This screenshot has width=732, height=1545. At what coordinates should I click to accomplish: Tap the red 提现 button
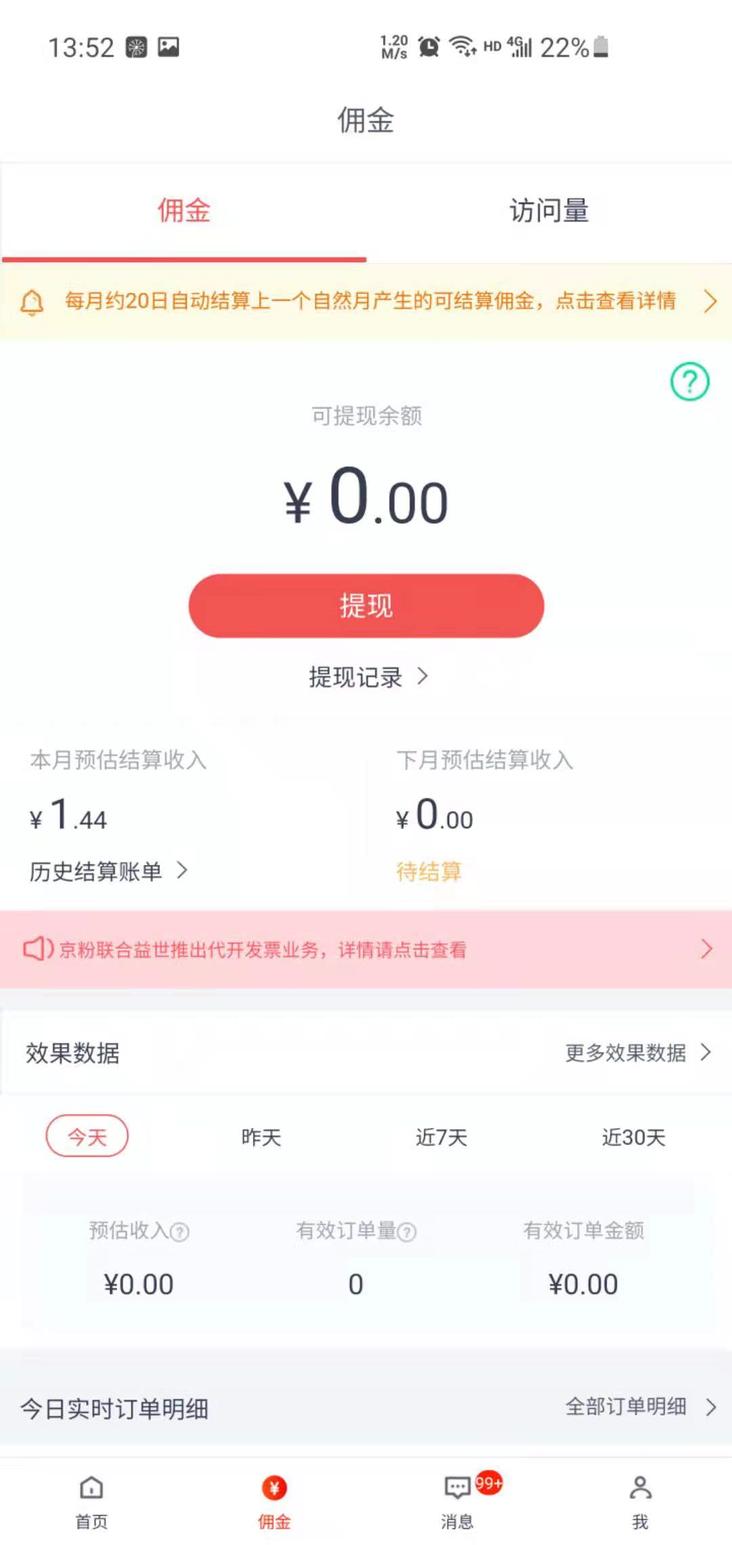366,606
